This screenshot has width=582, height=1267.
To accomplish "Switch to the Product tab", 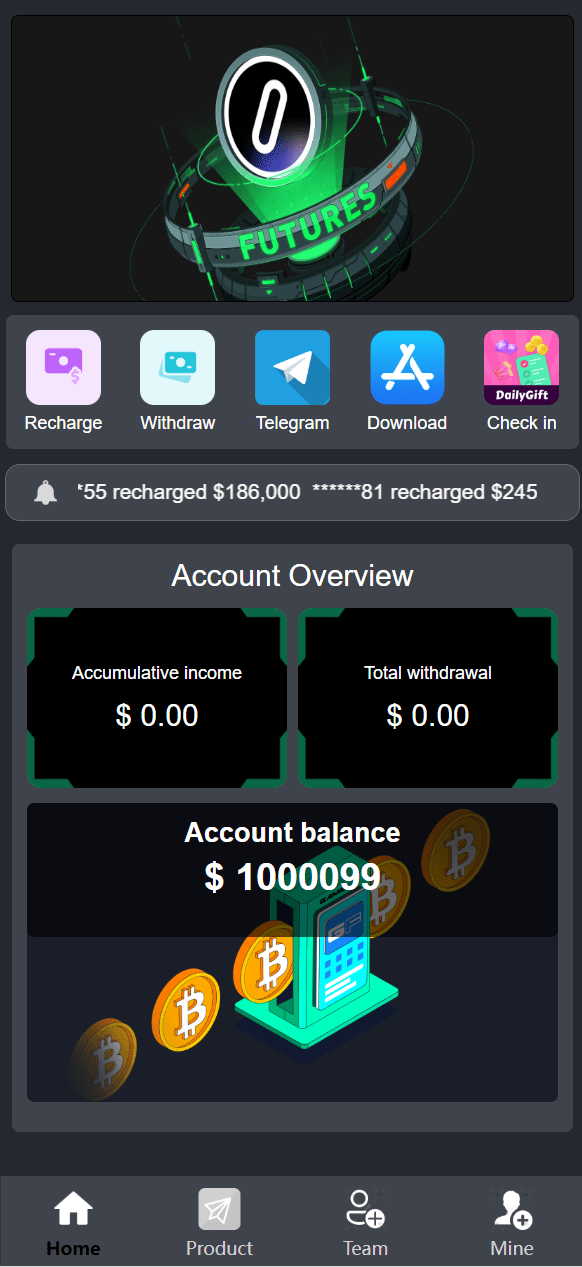I will (x=219, y=1222).
